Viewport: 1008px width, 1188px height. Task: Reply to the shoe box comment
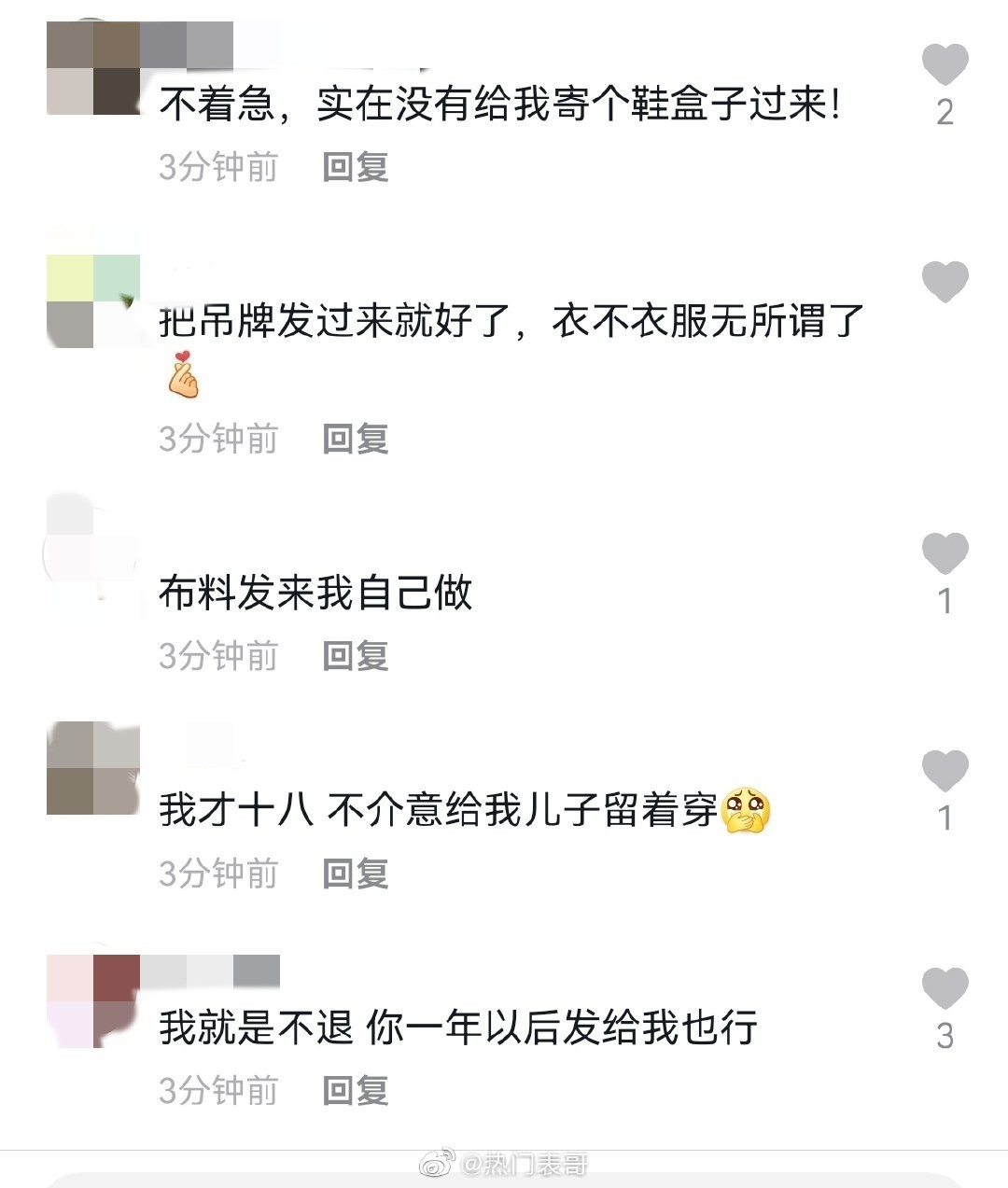(x=353, y=168)
